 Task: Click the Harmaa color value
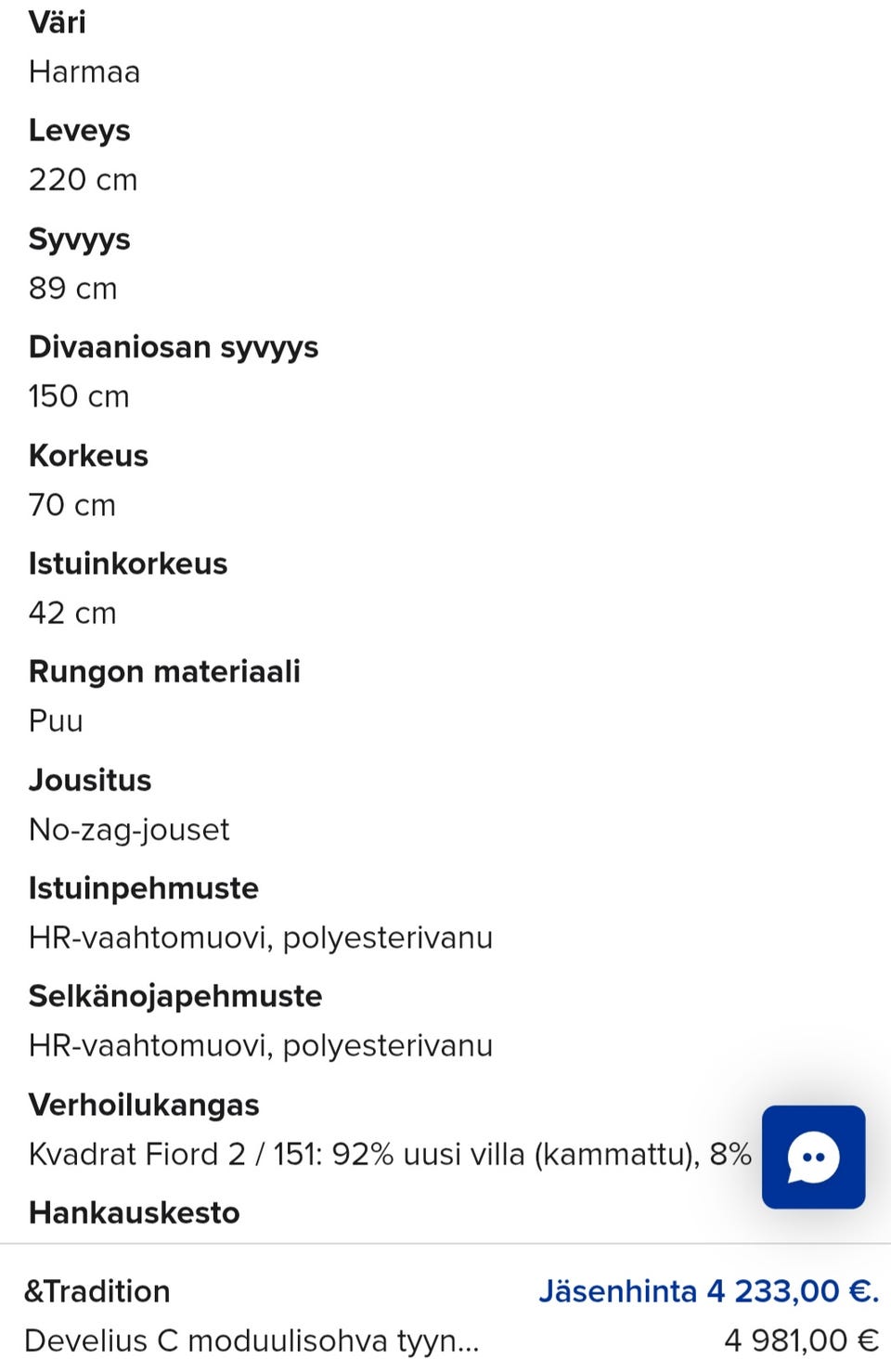click(x=84, y=71)
